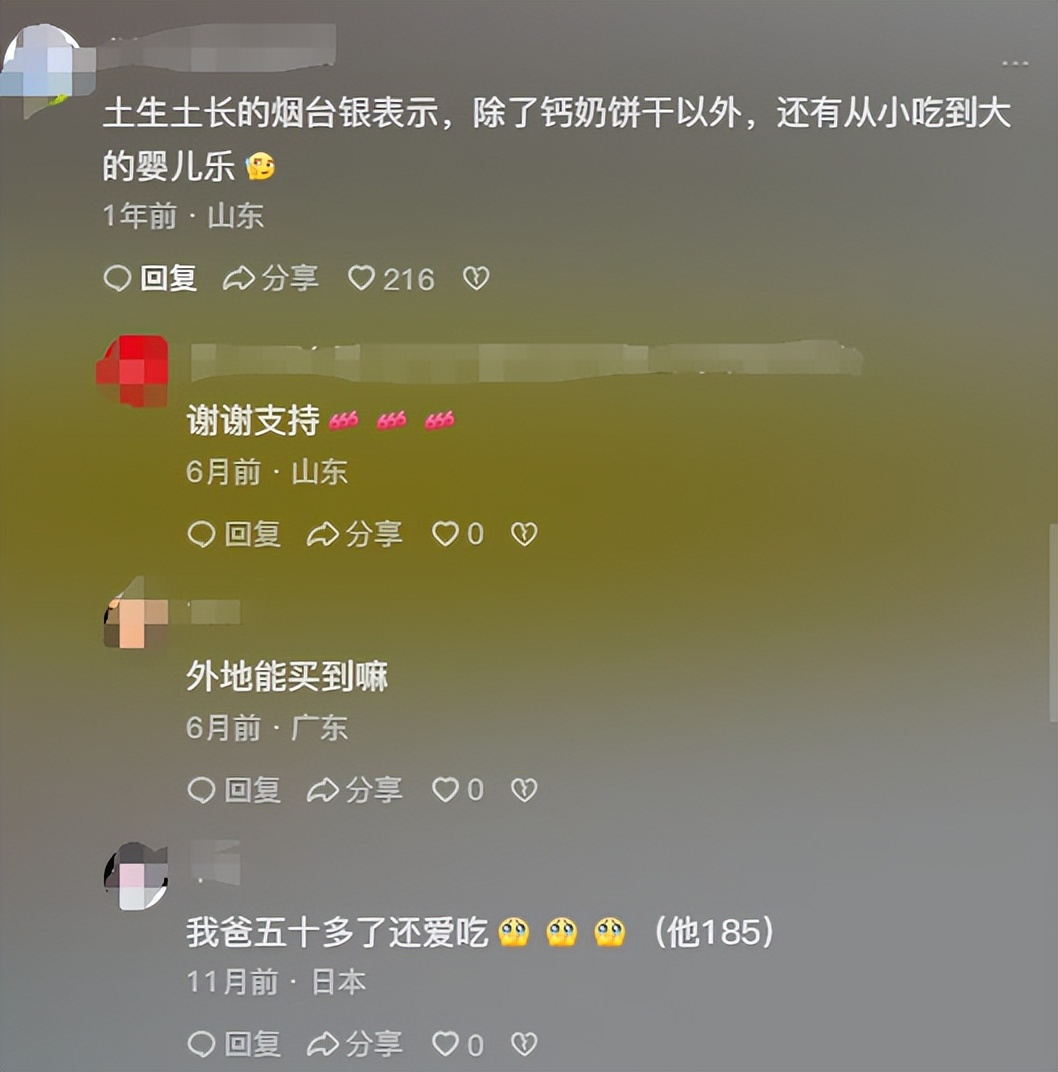1058x1072 pixels.
Task: Open the avatar of 谢谢支持 commenter
Action: tap(133, 370)
